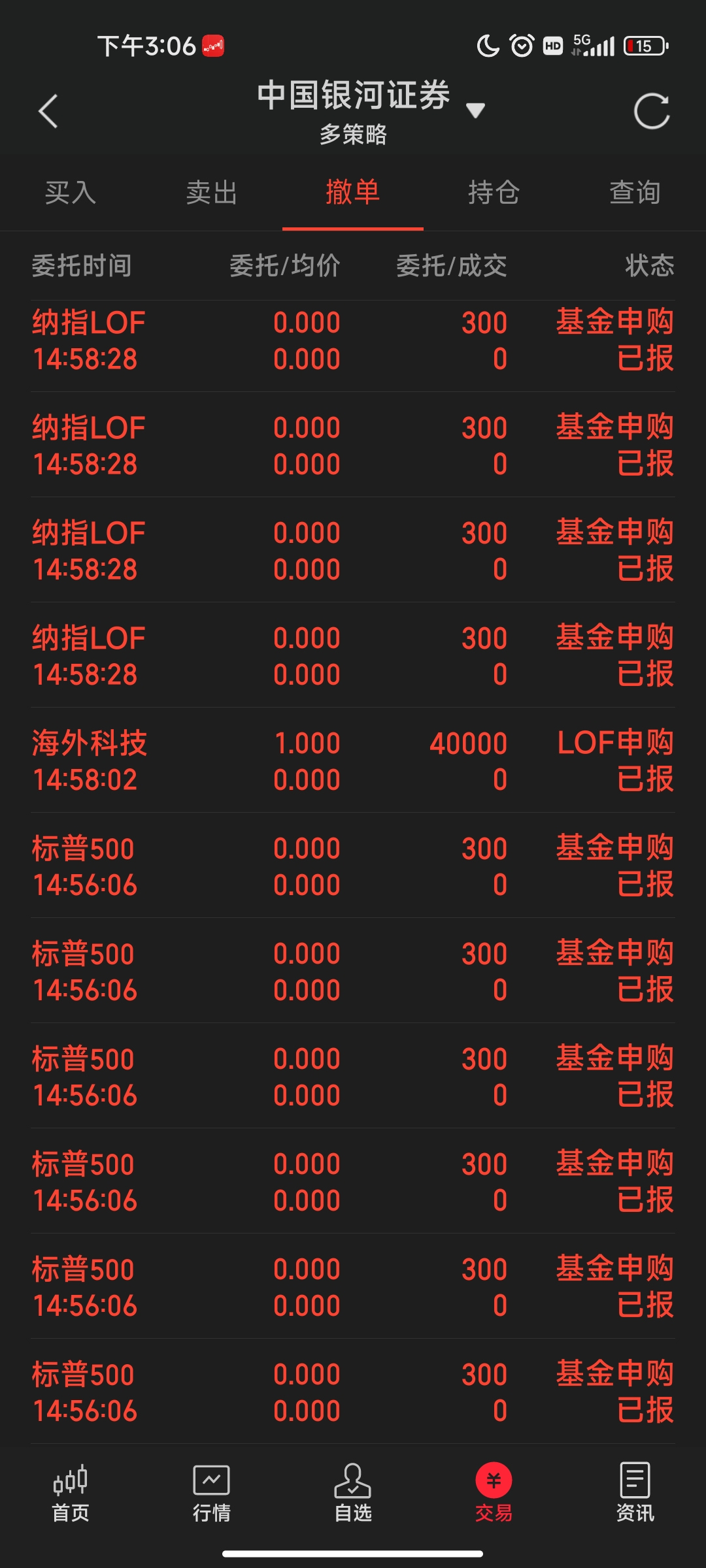Switch to the 卖出 tab

click(x=211, y=193)
